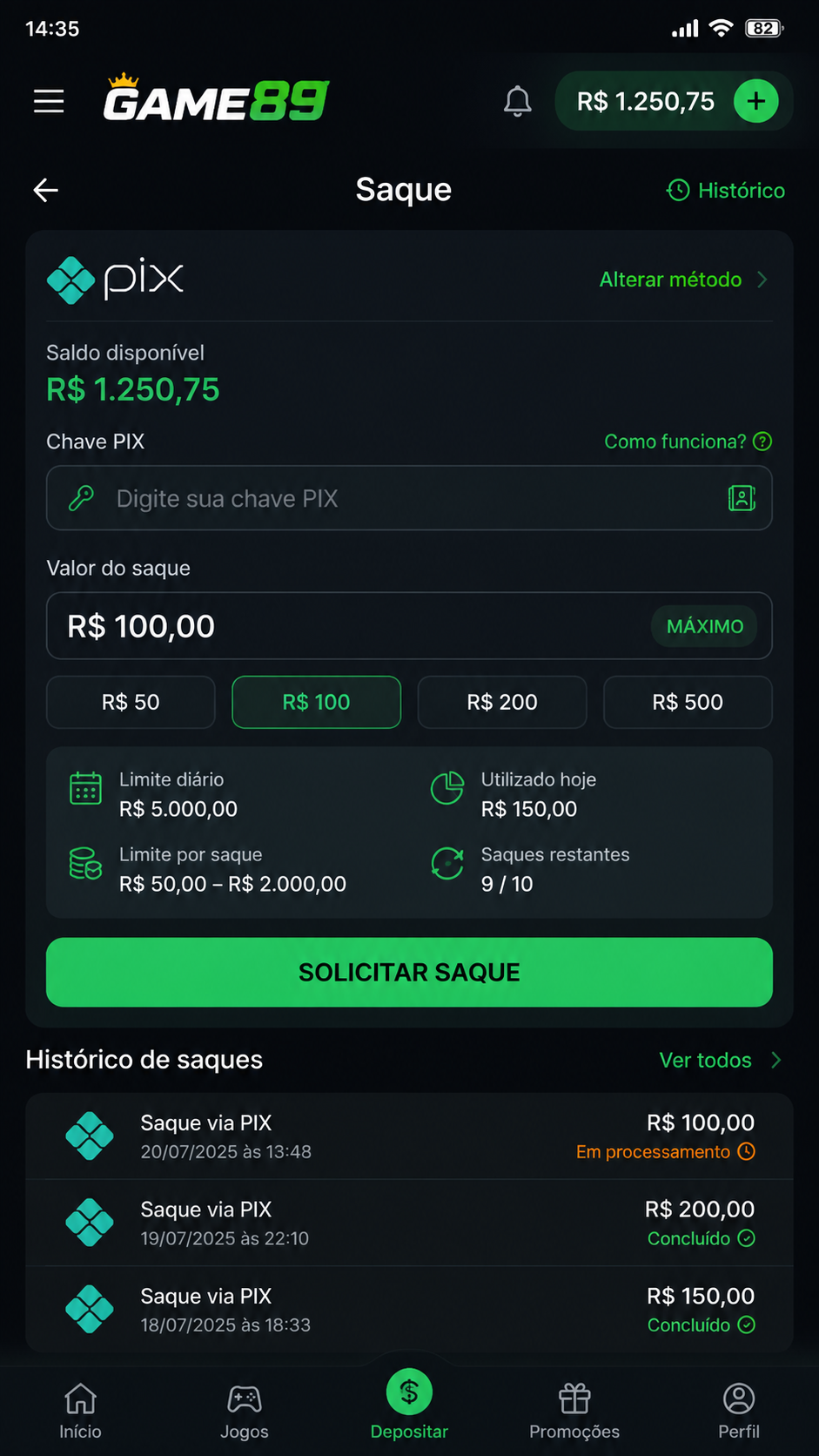
Task: Select the R$ 50 amount chip
Action: pos(131,702)
